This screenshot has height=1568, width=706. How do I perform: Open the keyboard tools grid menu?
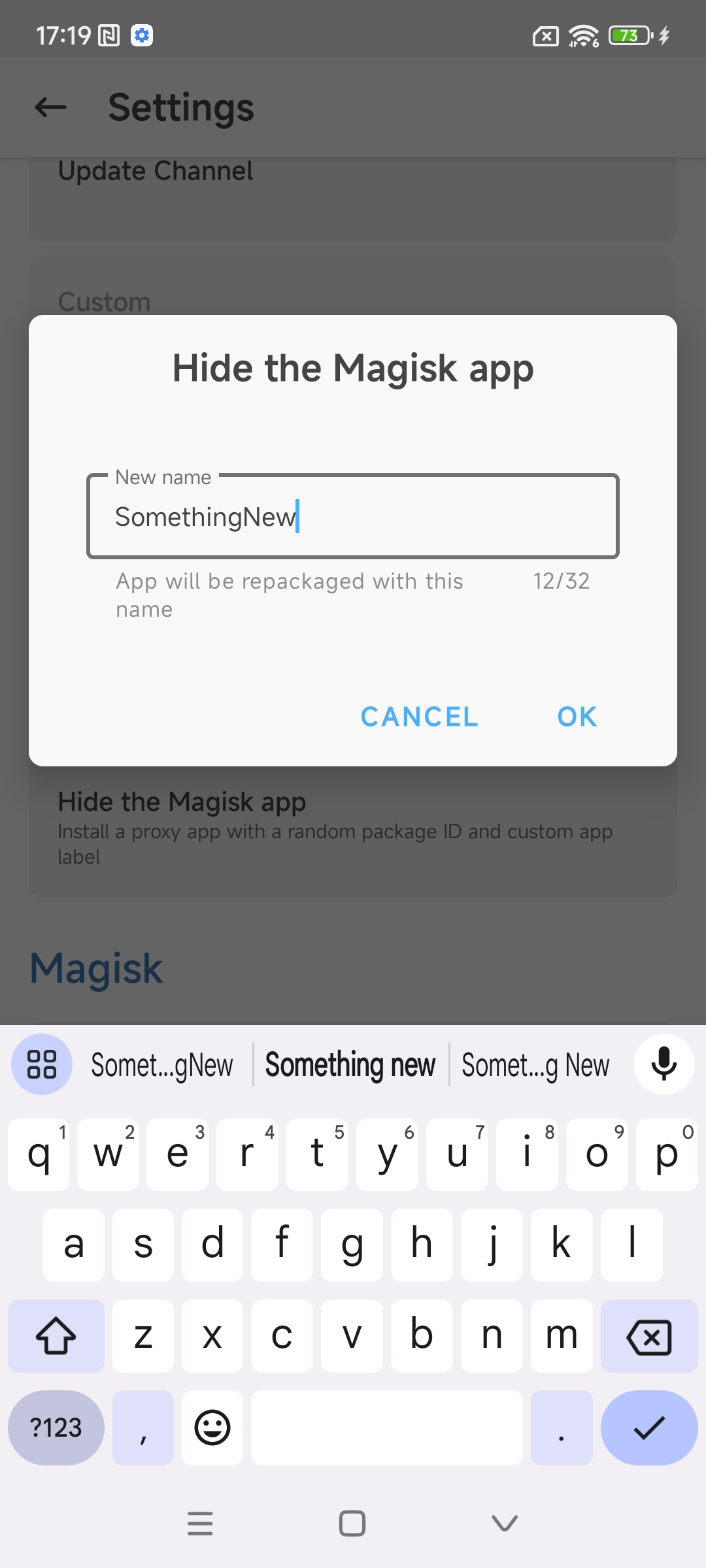[42, 1064]
